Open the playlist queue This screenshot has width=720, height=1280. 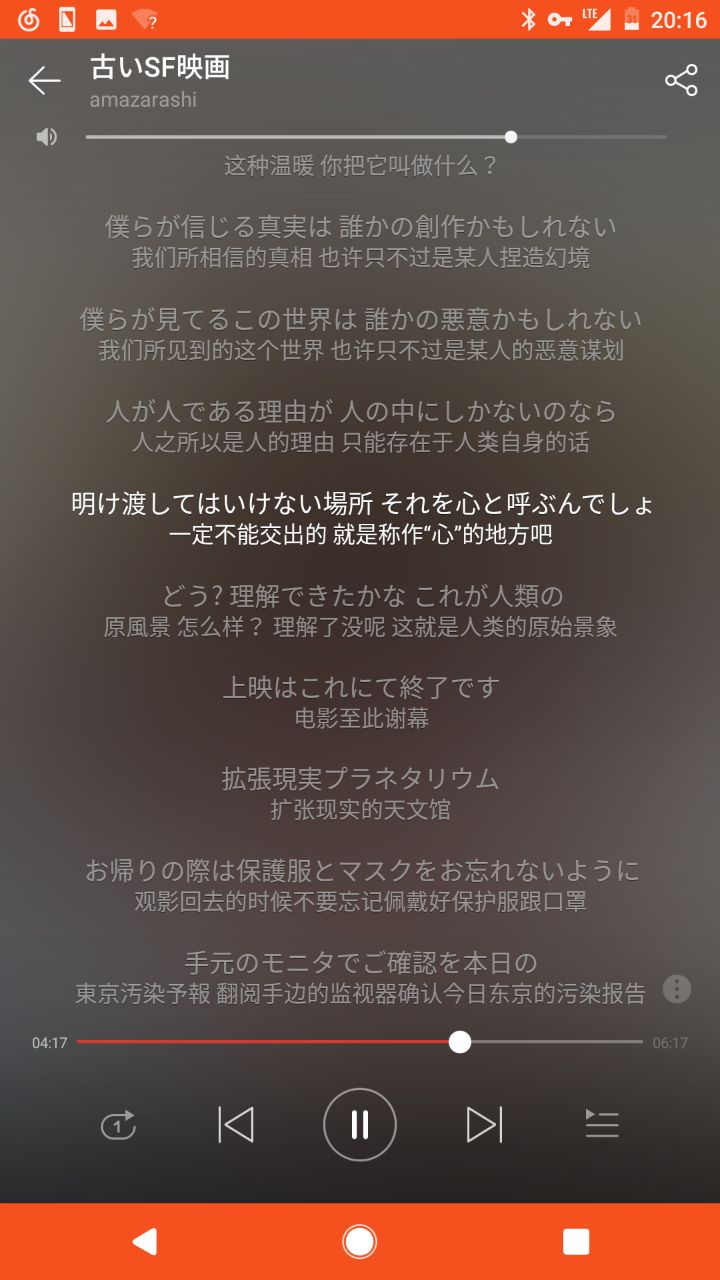click(602, 1125)
